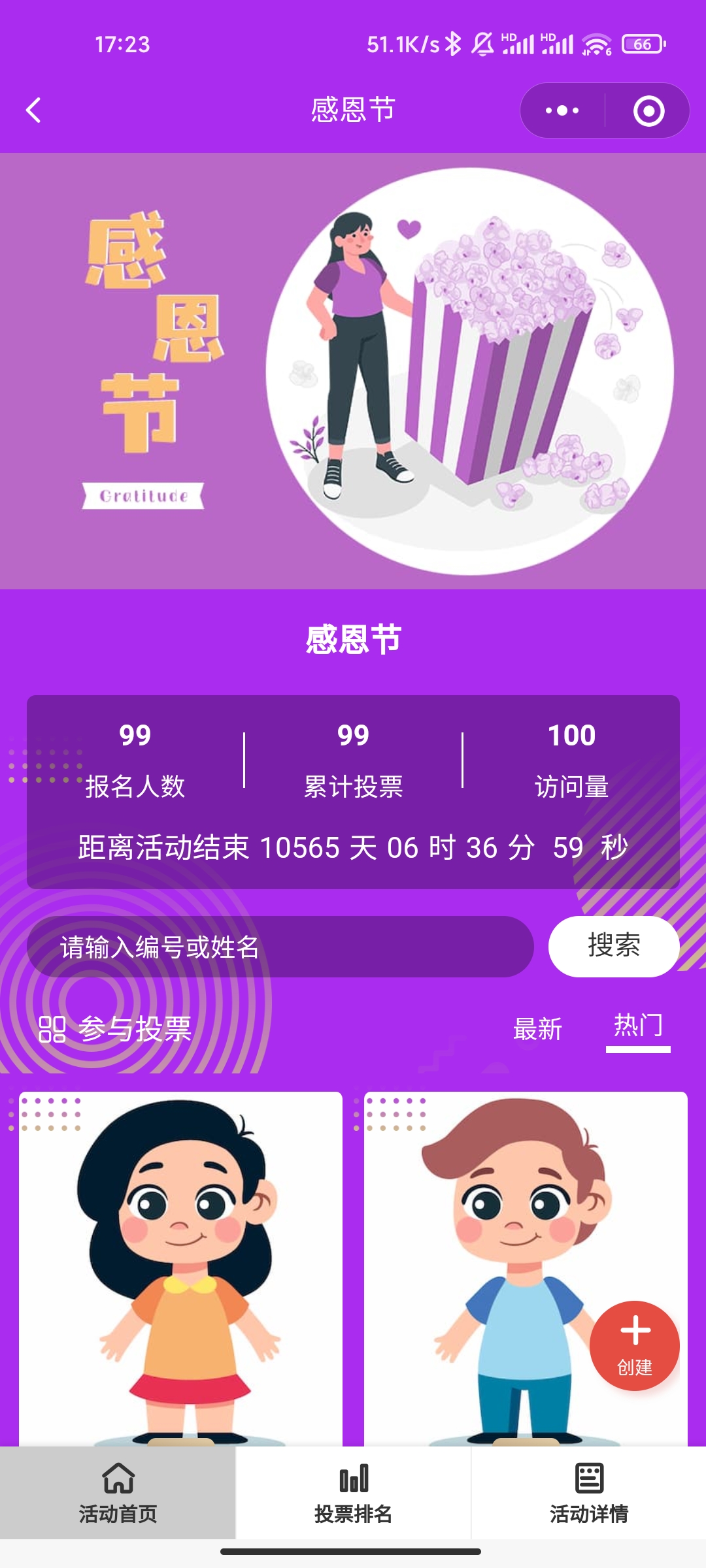Go to the 活动首页 tab
The height and width of the screenshot is (1568, 706).
118,1494
